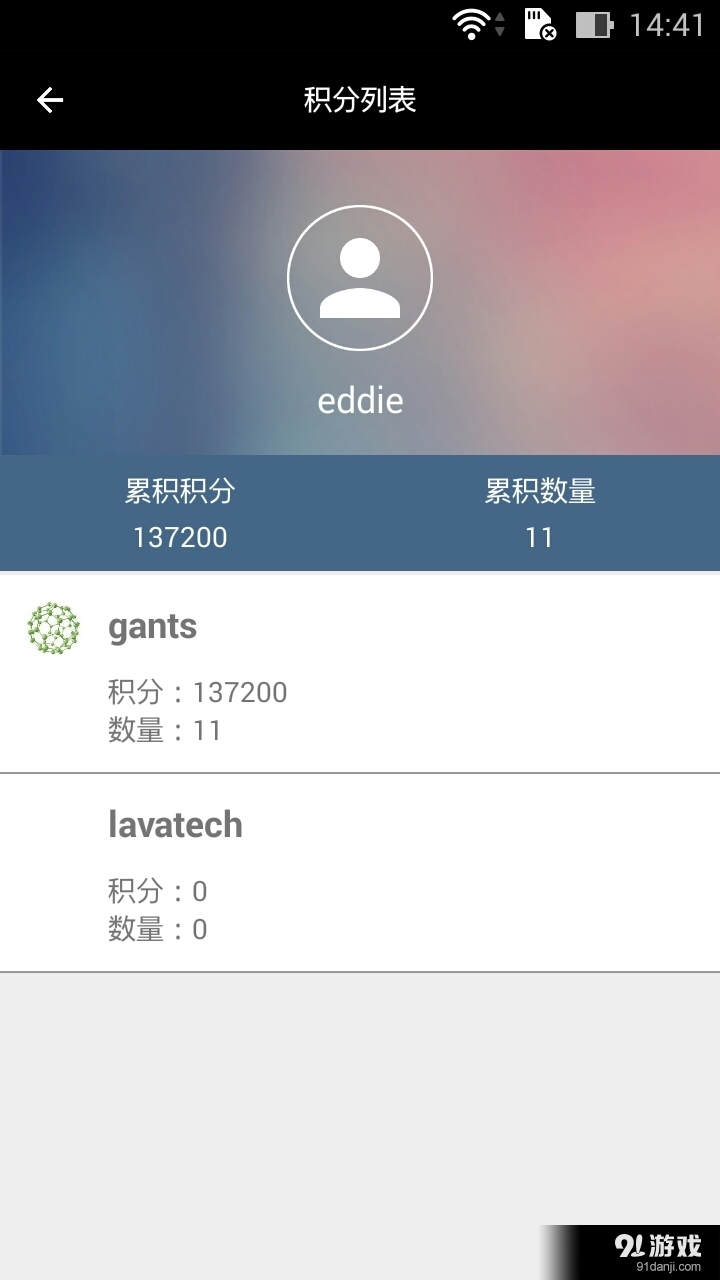Tap the 累积积分 column header
This screenshot has height=1280, width=720.
[x=180, y=490]
